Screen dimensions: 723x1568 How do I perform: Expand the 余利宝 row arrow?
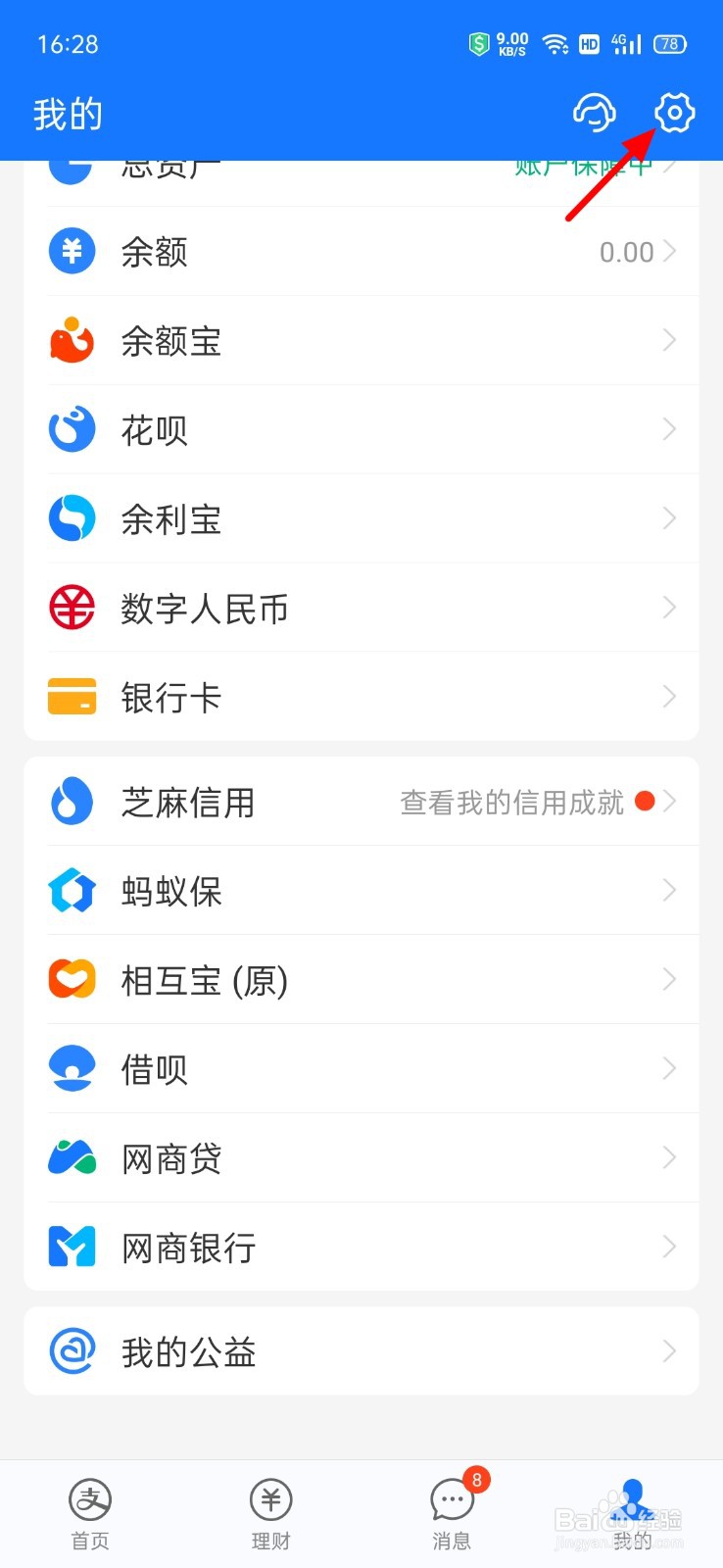click(670, 518)
